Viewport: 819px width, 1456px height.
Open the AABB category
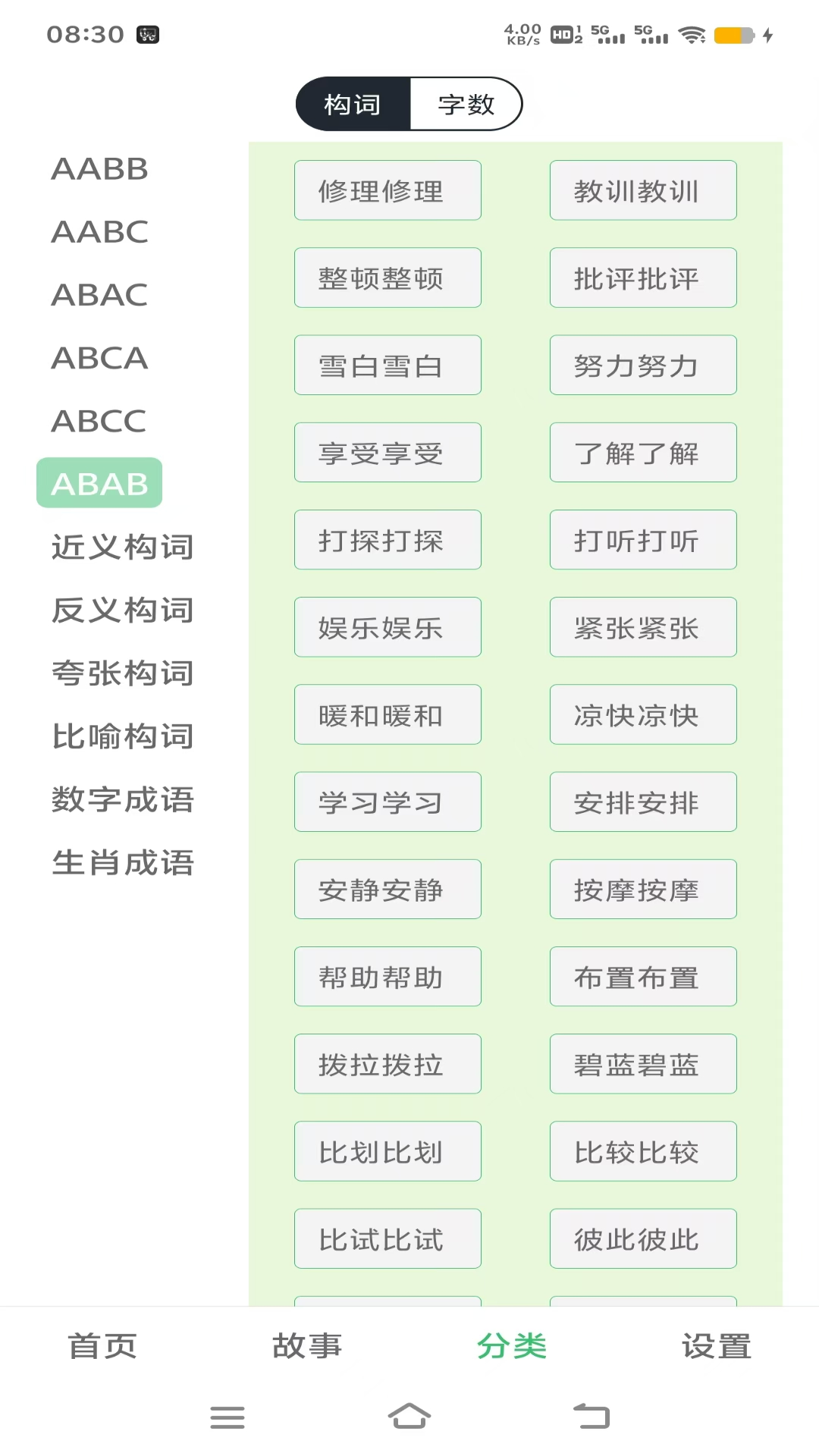99,168
